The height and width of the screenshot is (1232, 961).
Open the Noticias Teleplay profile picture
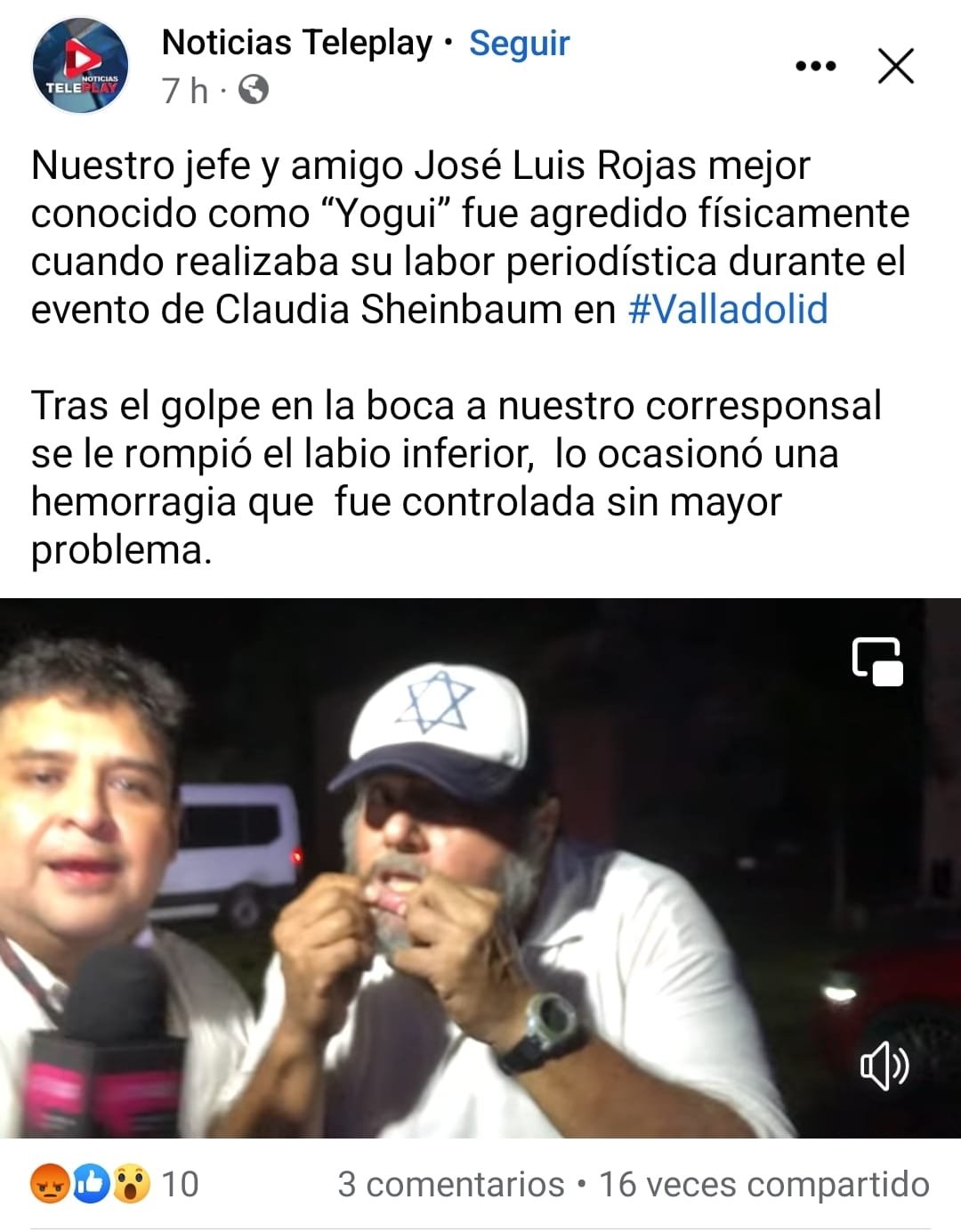[80, 67]
